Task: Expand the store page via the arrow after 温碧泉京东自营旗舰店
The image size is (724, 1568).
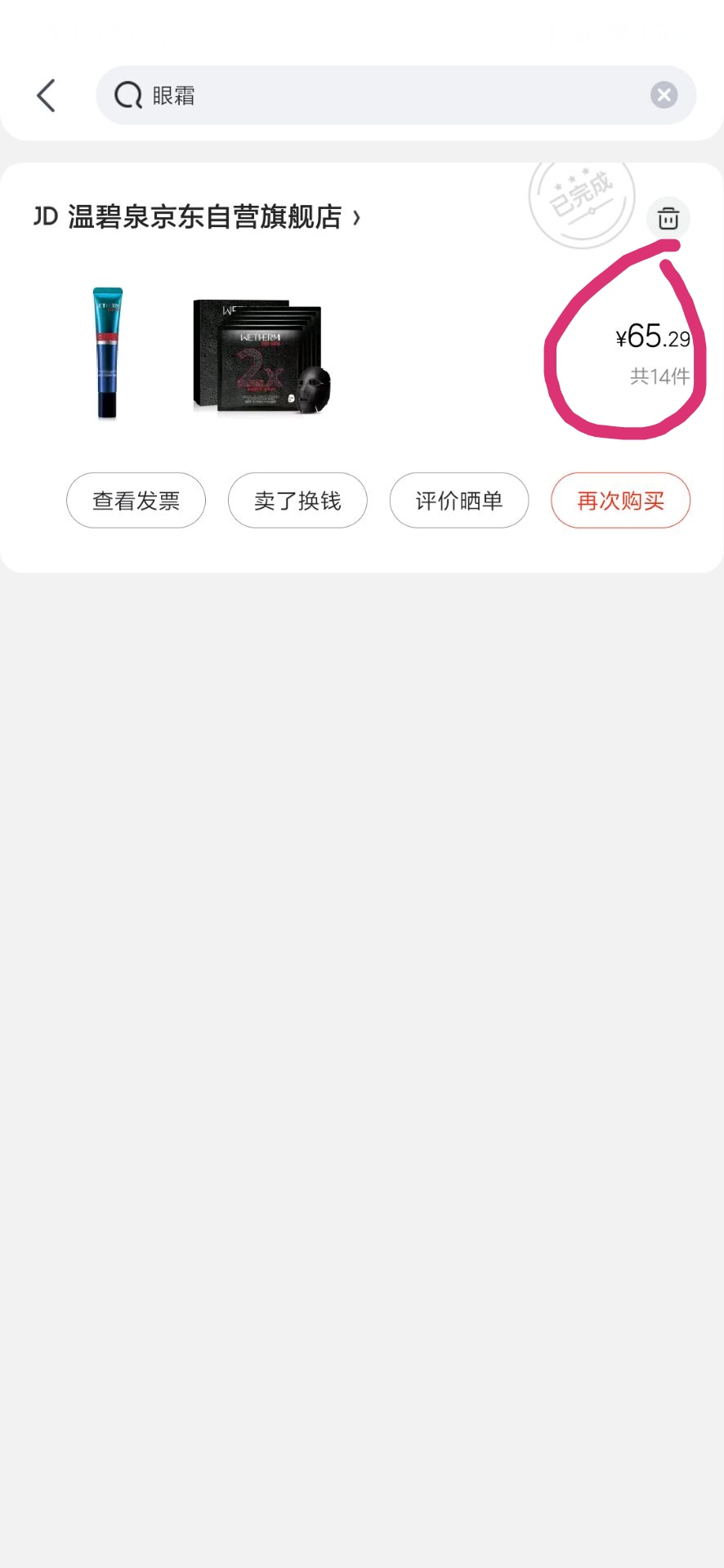Action: coord(355,218)
